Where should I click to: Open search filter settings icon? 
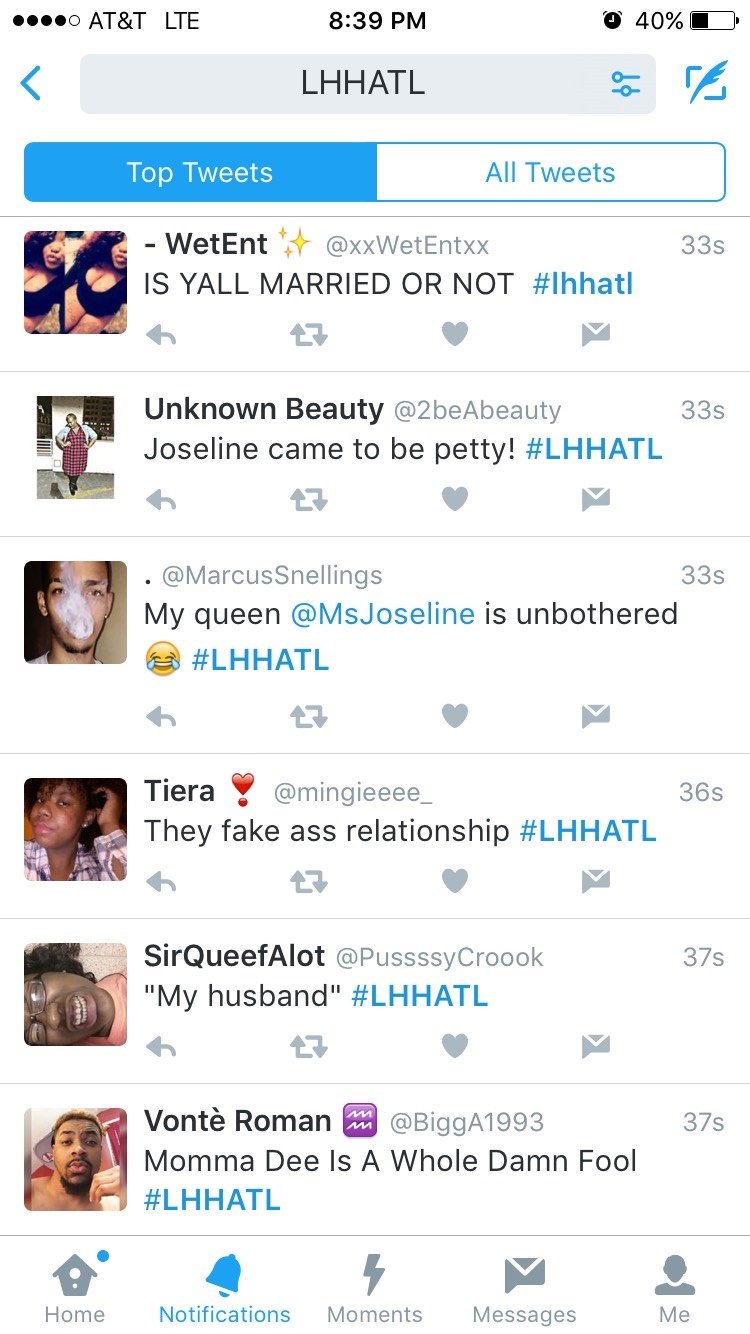click(x=625, y=84)
